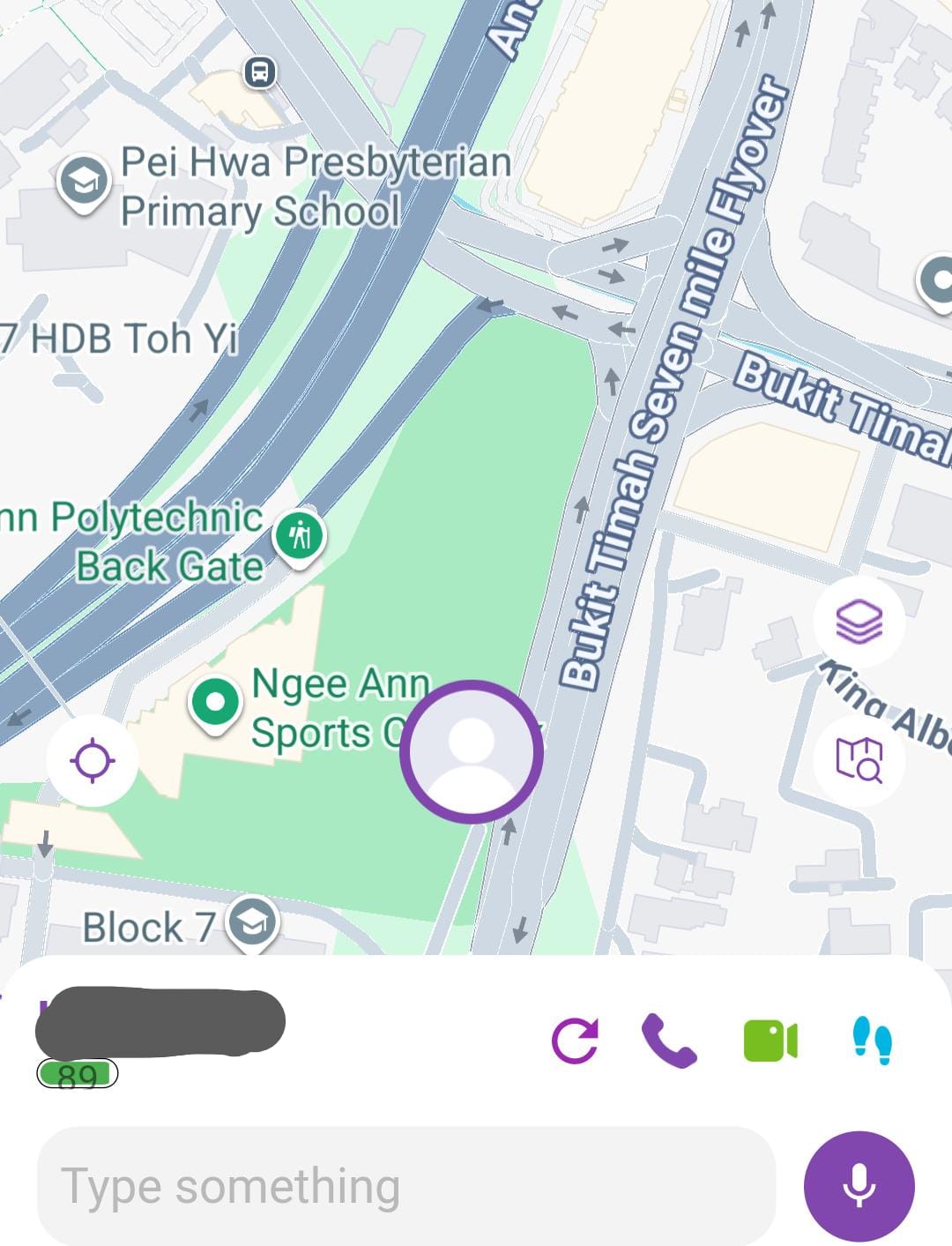952x1246 pixels.
Task: Refresh the contact's location
Action: point(576,1040)
